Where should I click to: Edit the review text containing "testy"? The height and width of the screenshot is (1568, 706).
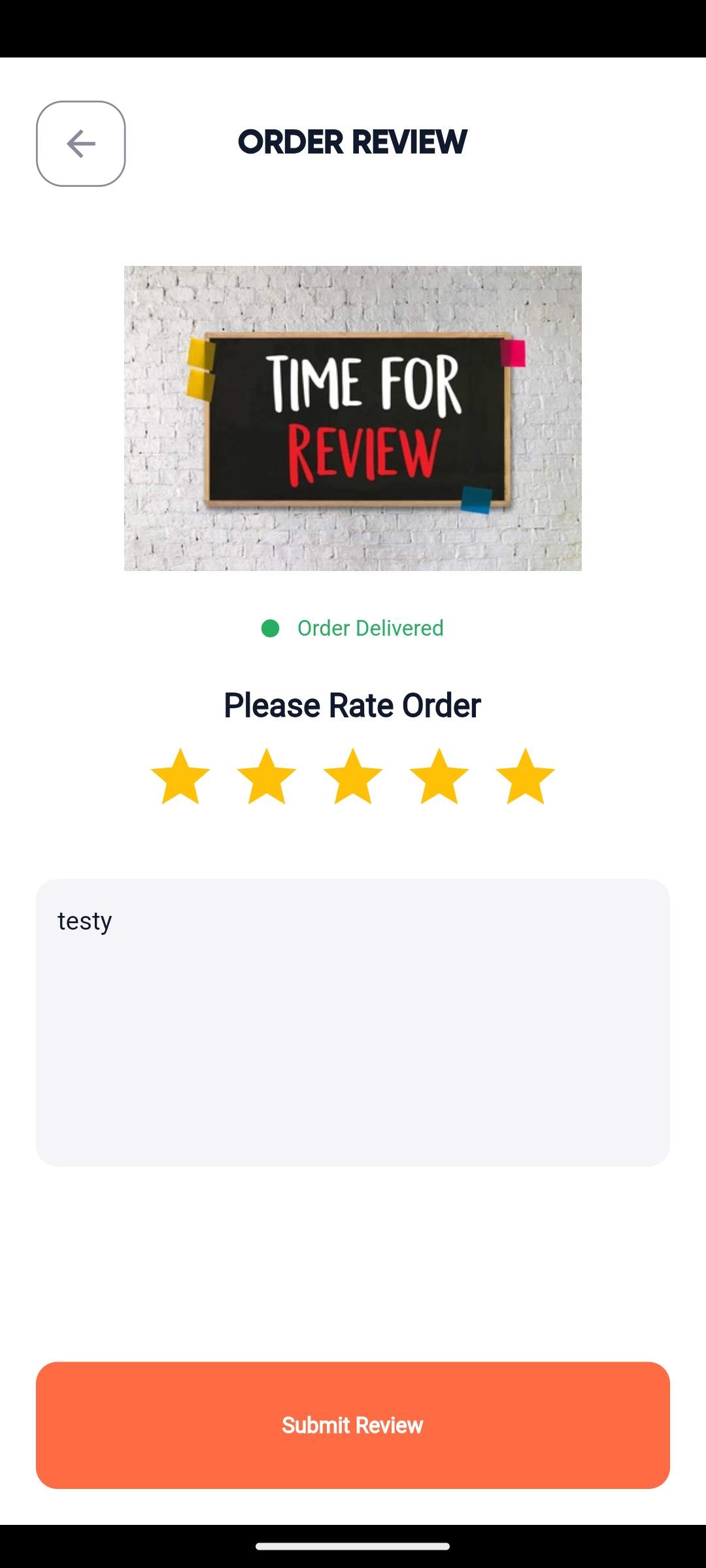(353, 1022)
